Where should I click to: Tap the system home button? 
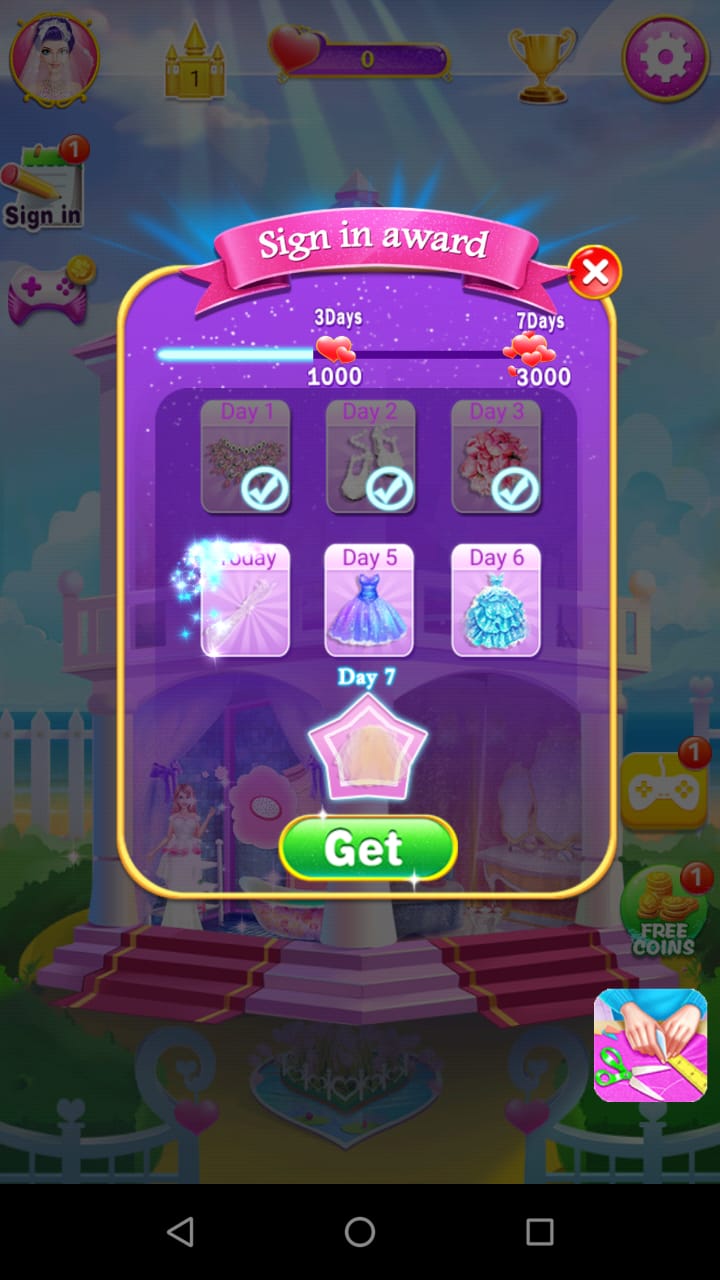[x=360, y=1231]
